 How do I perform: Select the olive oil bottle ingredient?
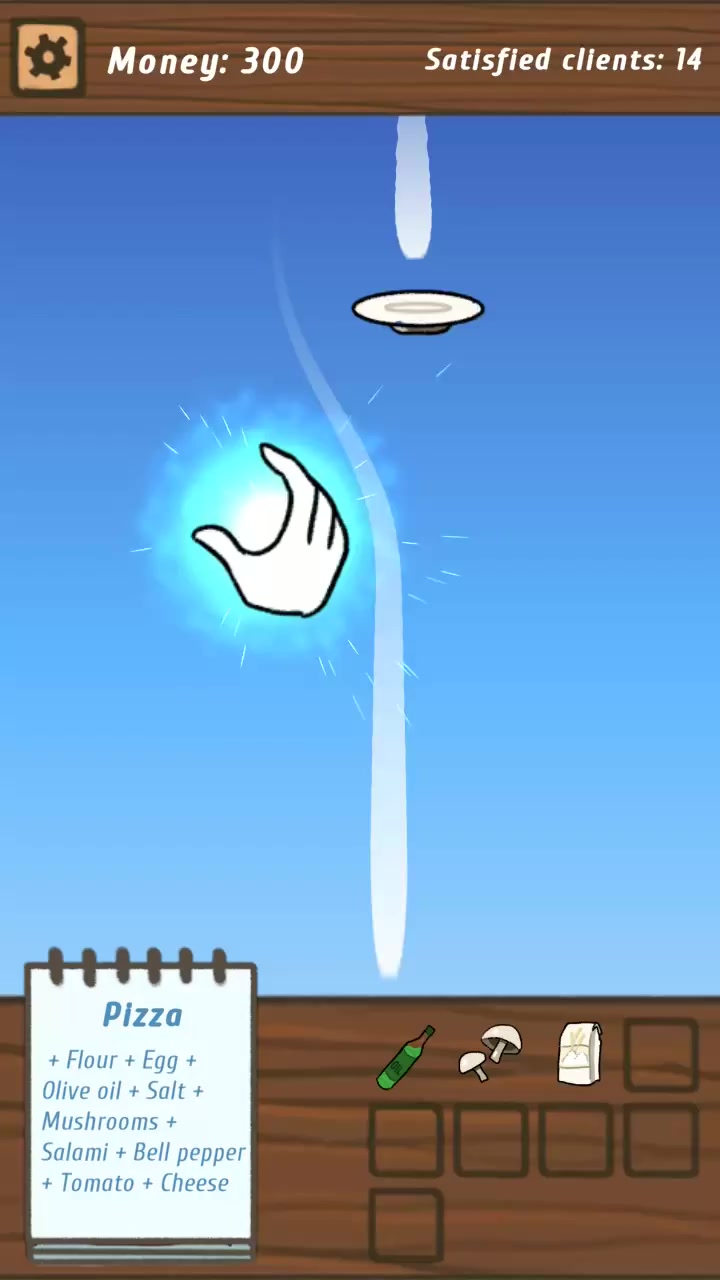tap(406, 1057)
